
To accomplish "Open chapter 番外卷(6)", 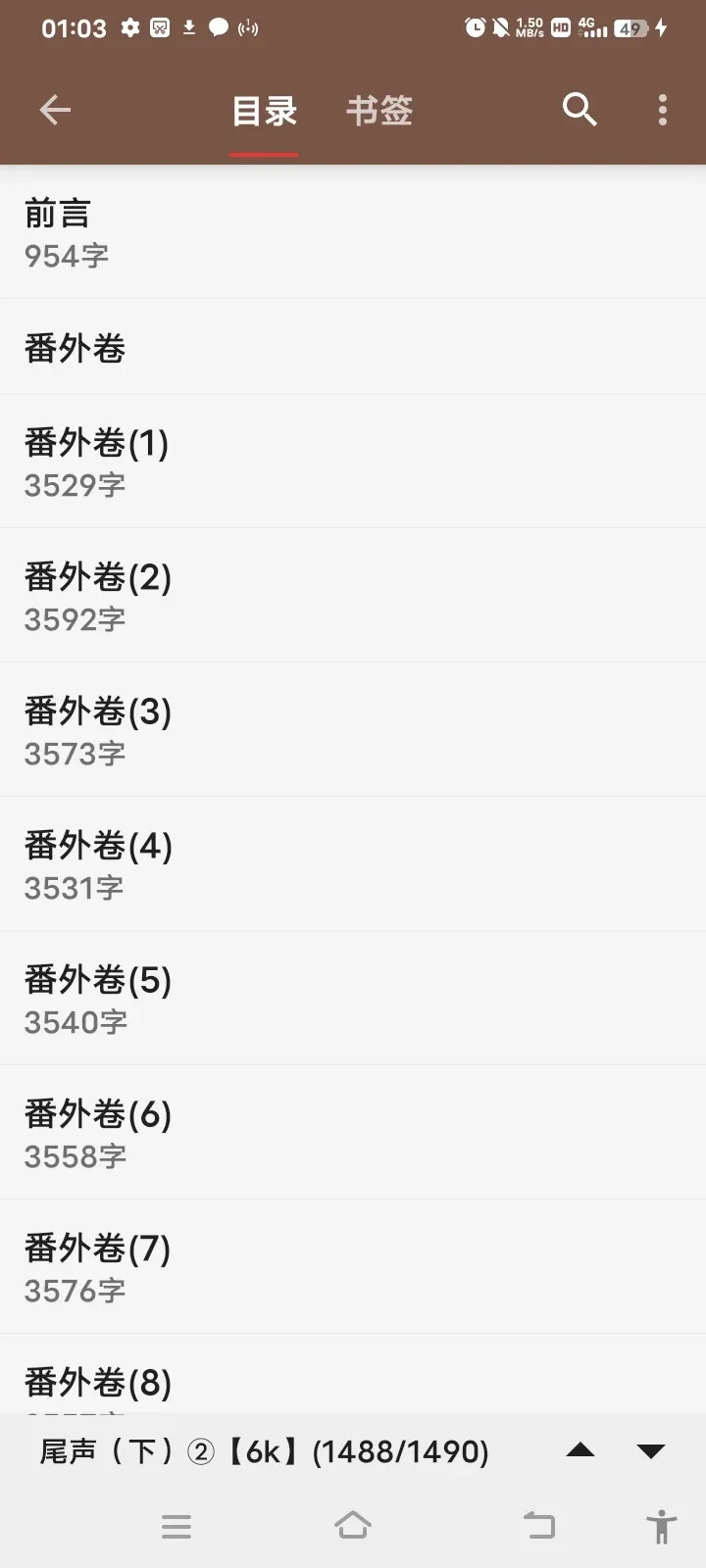I will click(x=353, y=1133).
